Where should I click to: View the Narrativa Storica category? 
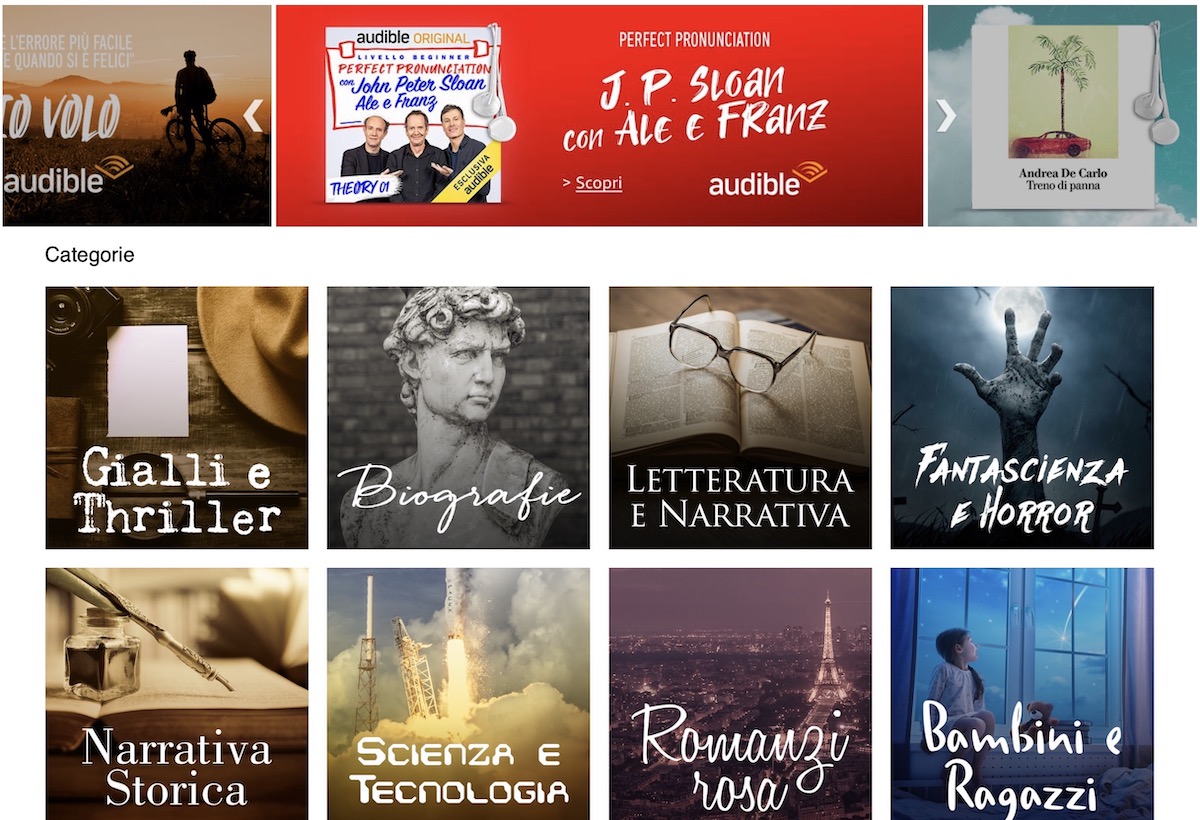click(x=177, y=694)
